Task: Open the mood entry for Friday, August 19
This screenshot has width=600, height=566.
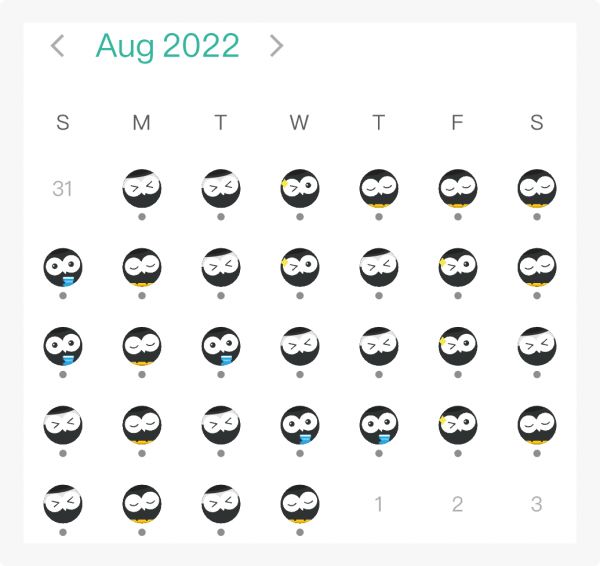Action: point(457,346)
